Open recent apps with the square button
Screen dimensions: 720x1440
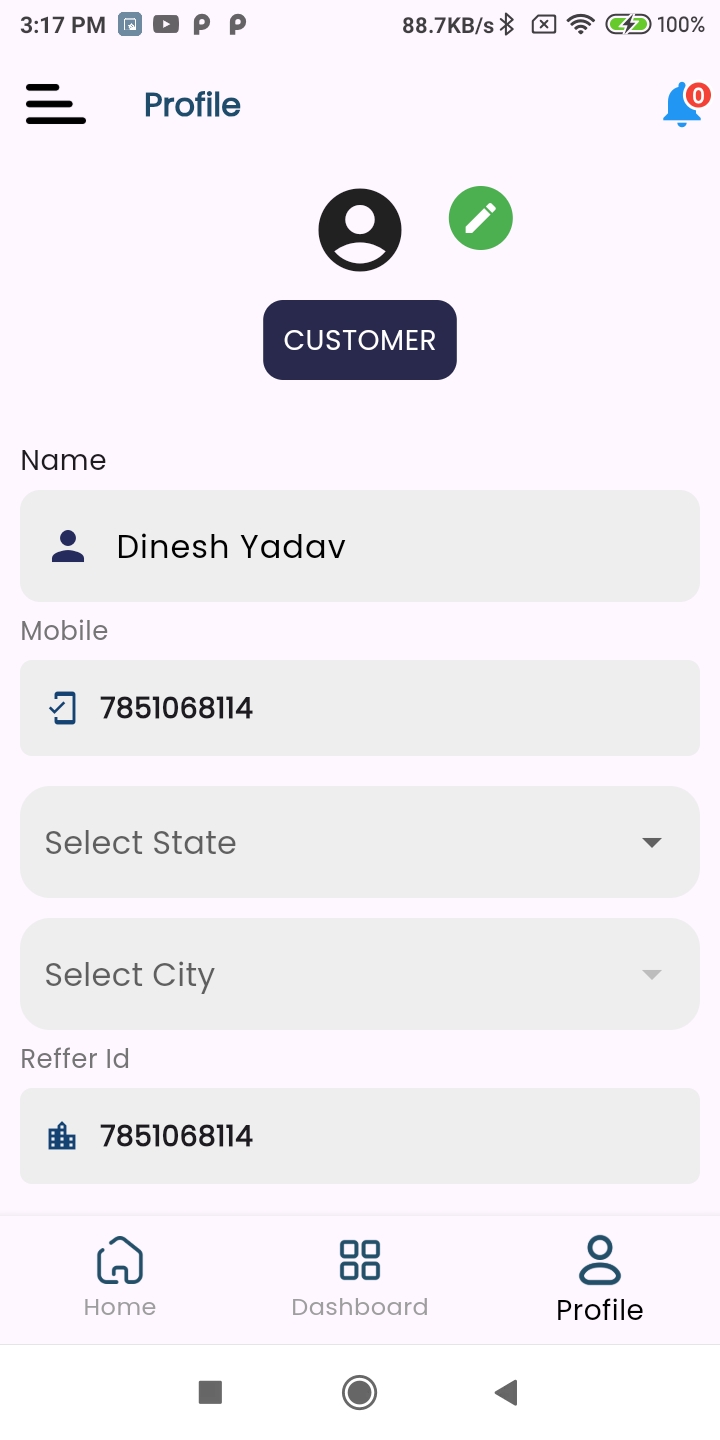pos(210,1392)
